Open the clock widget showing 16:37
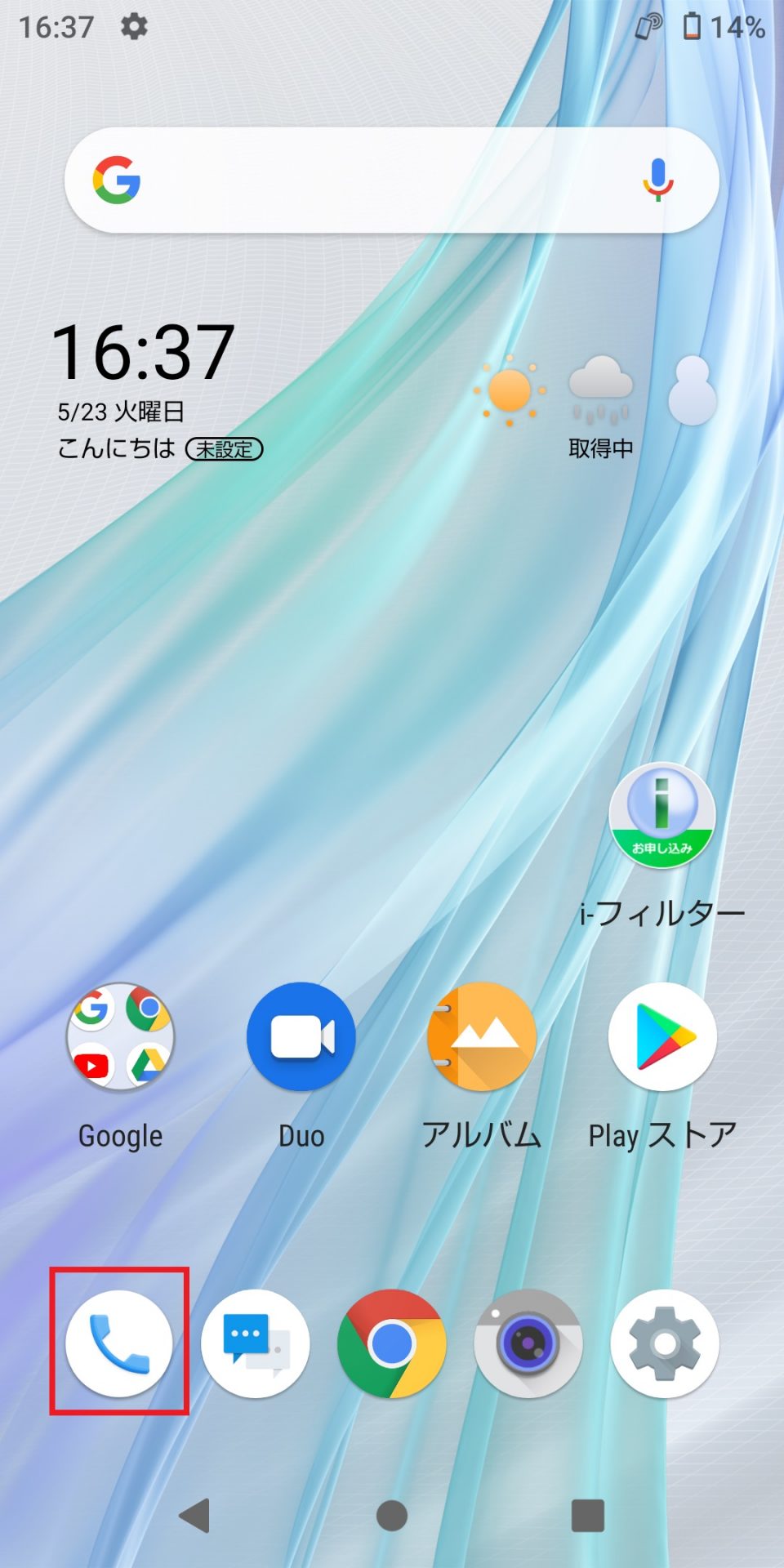The width and height of the screenshot is (784, 1568). [144, 353]
